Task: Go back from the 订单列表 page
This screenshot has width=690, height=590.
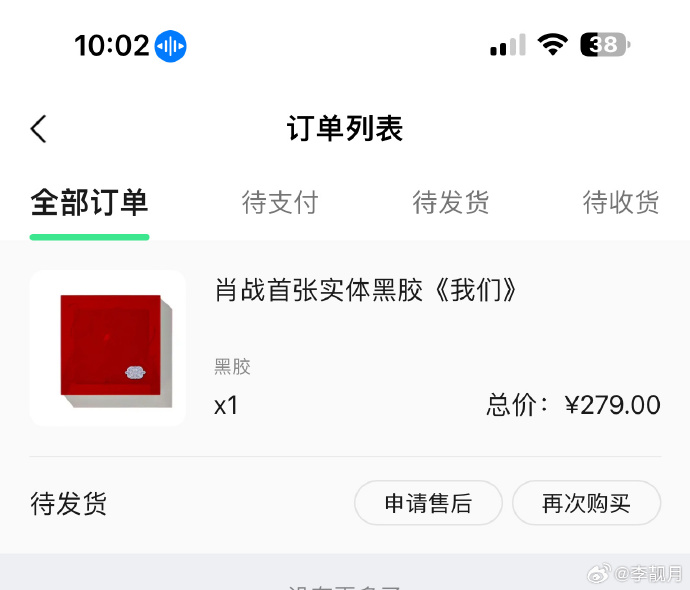Action: [39, 129]
